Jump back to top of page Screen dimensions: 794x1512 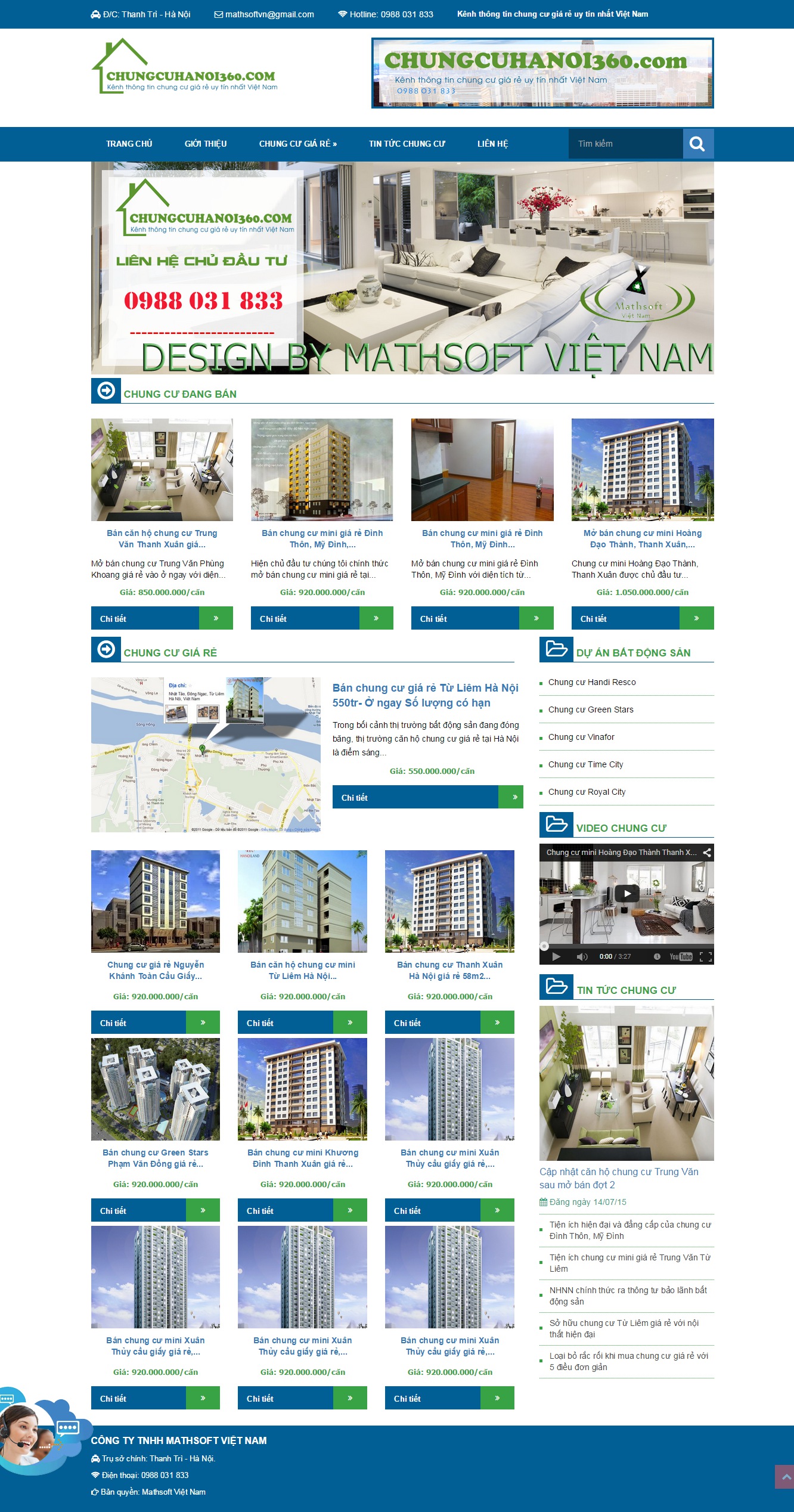[784, 1477]
